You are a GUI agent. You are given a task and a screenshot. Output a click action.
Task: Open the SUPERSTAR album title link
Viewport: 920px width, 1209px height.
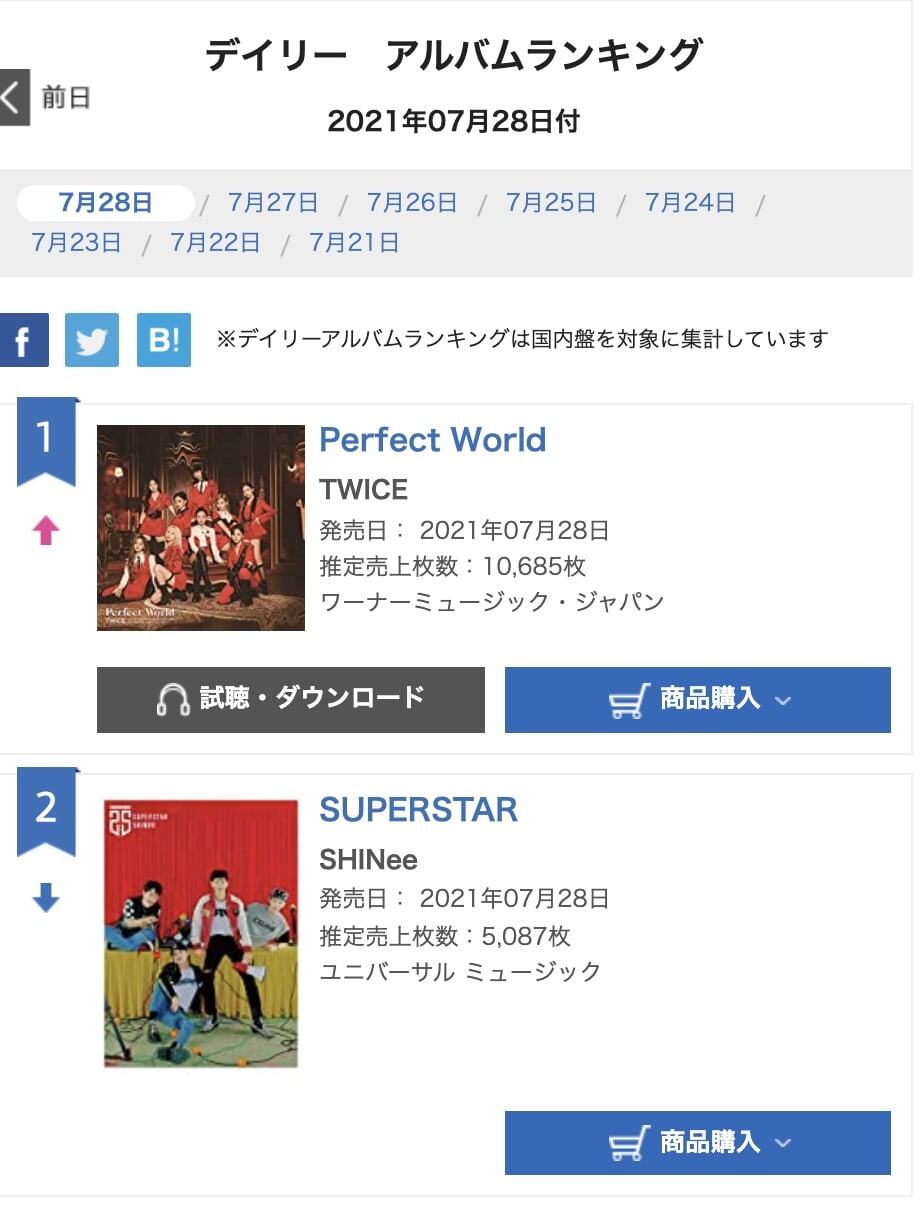coord(418,810)
